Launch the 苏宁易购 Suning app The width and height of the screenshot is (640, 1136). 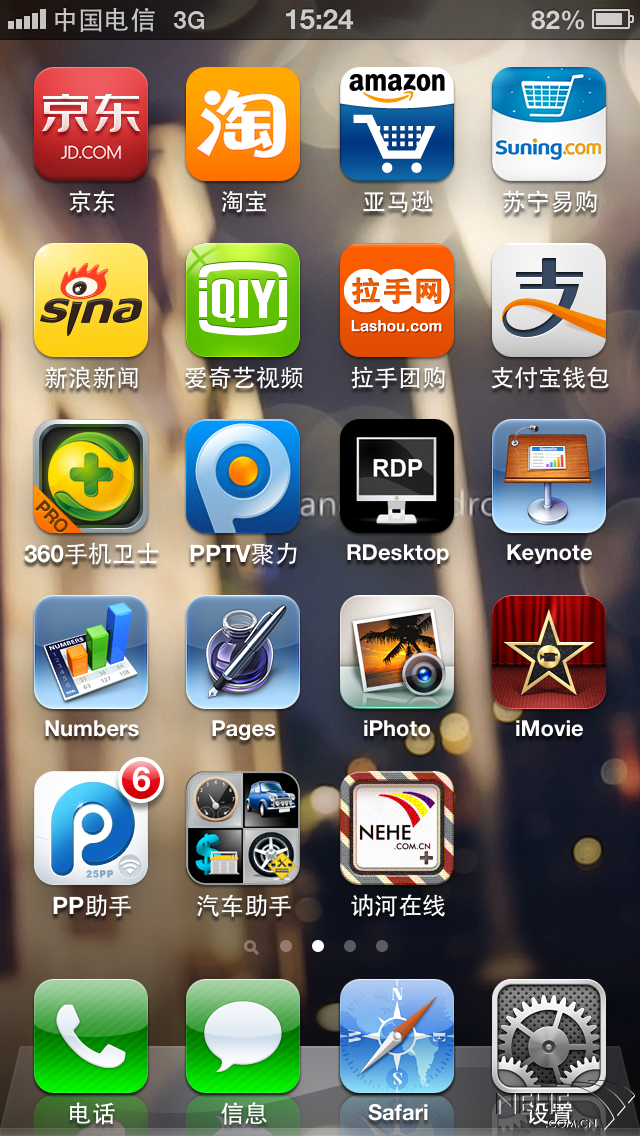[549, 124]
